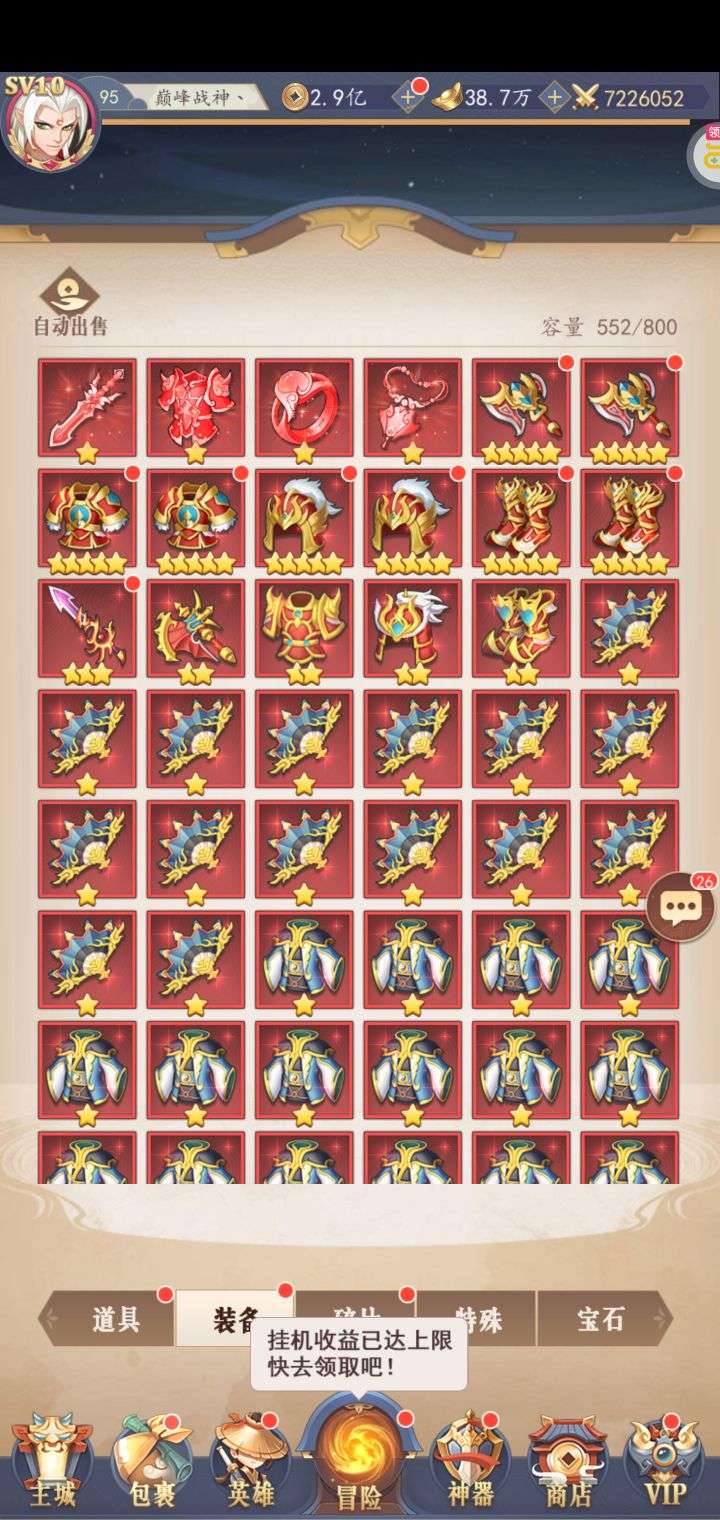The width and height of the screenshot is (720, 1520).
Task: Tap the plus icon beside 2.9亿 coins
Action: (x=408, y=97)
